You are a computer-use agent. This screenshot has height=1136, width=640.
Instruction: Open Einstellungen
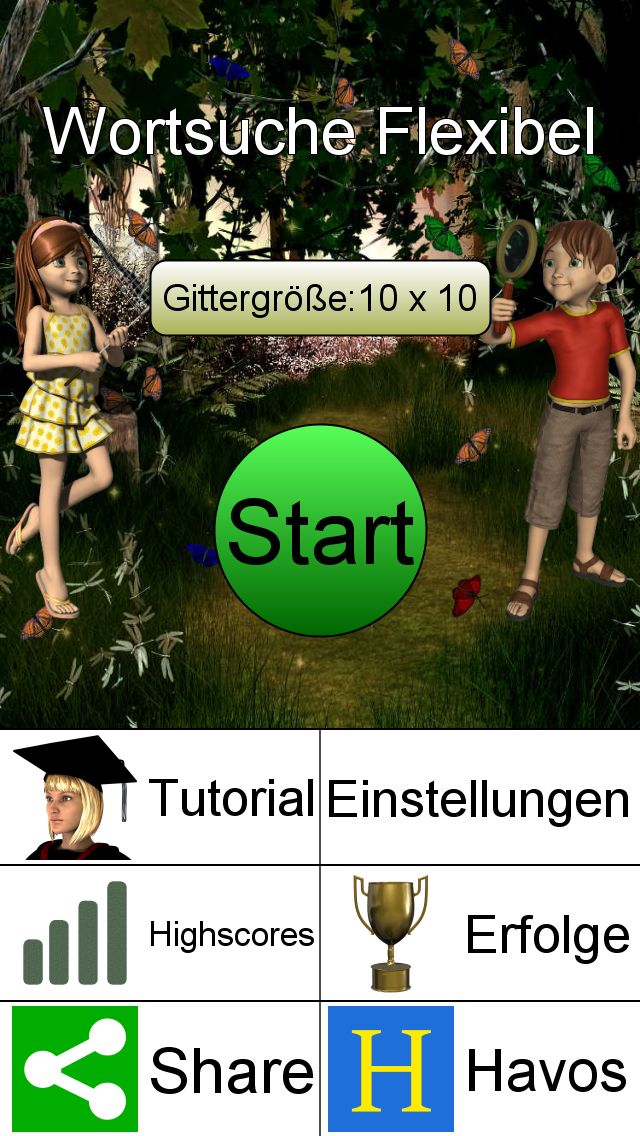click(x=480, y=798)
